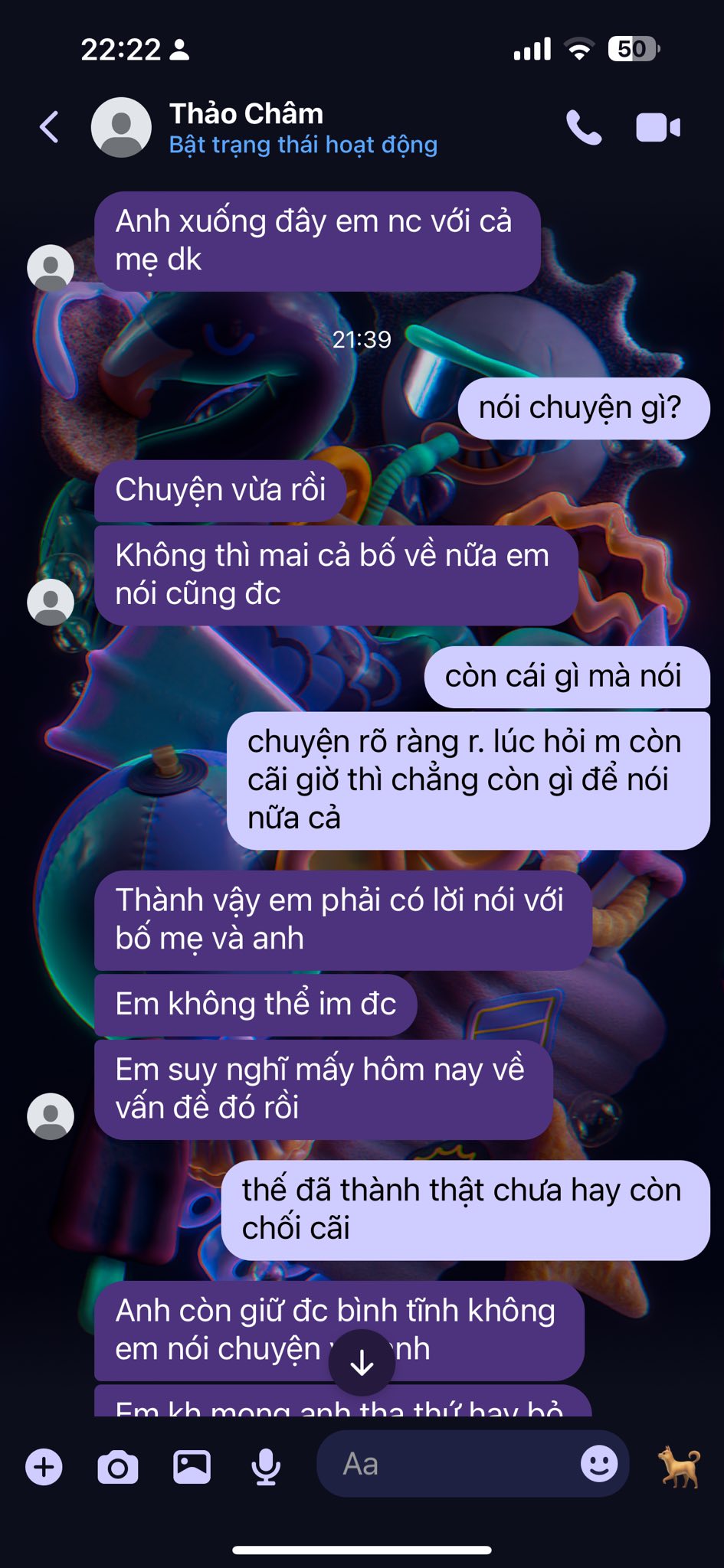Viewport: 724px width, 1568px height.
Task: Open the camera to take a photo
Action: pos(118,1467)
